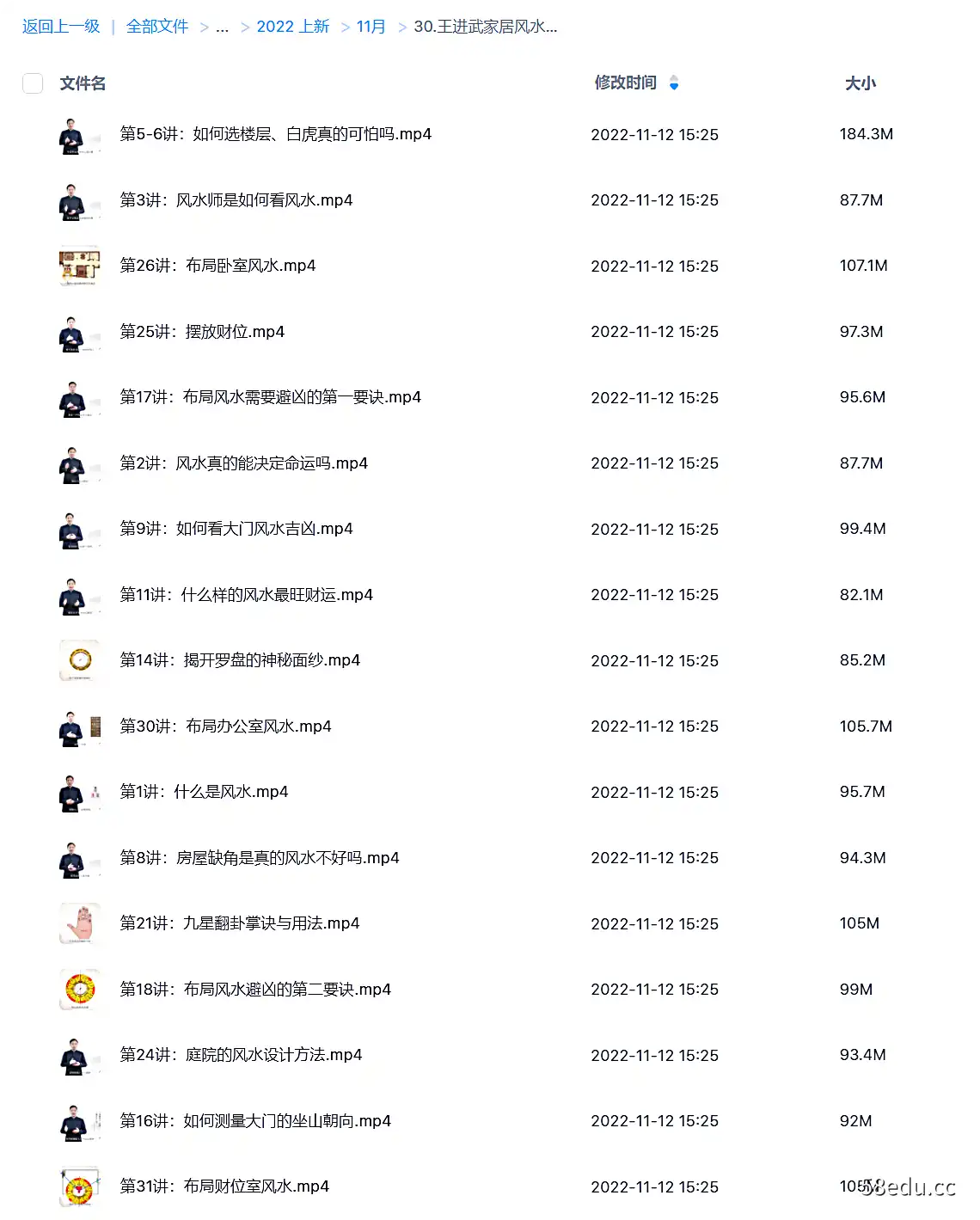
Task: Toggle the select-all files checkbox
Action: [x=33, y=83]
